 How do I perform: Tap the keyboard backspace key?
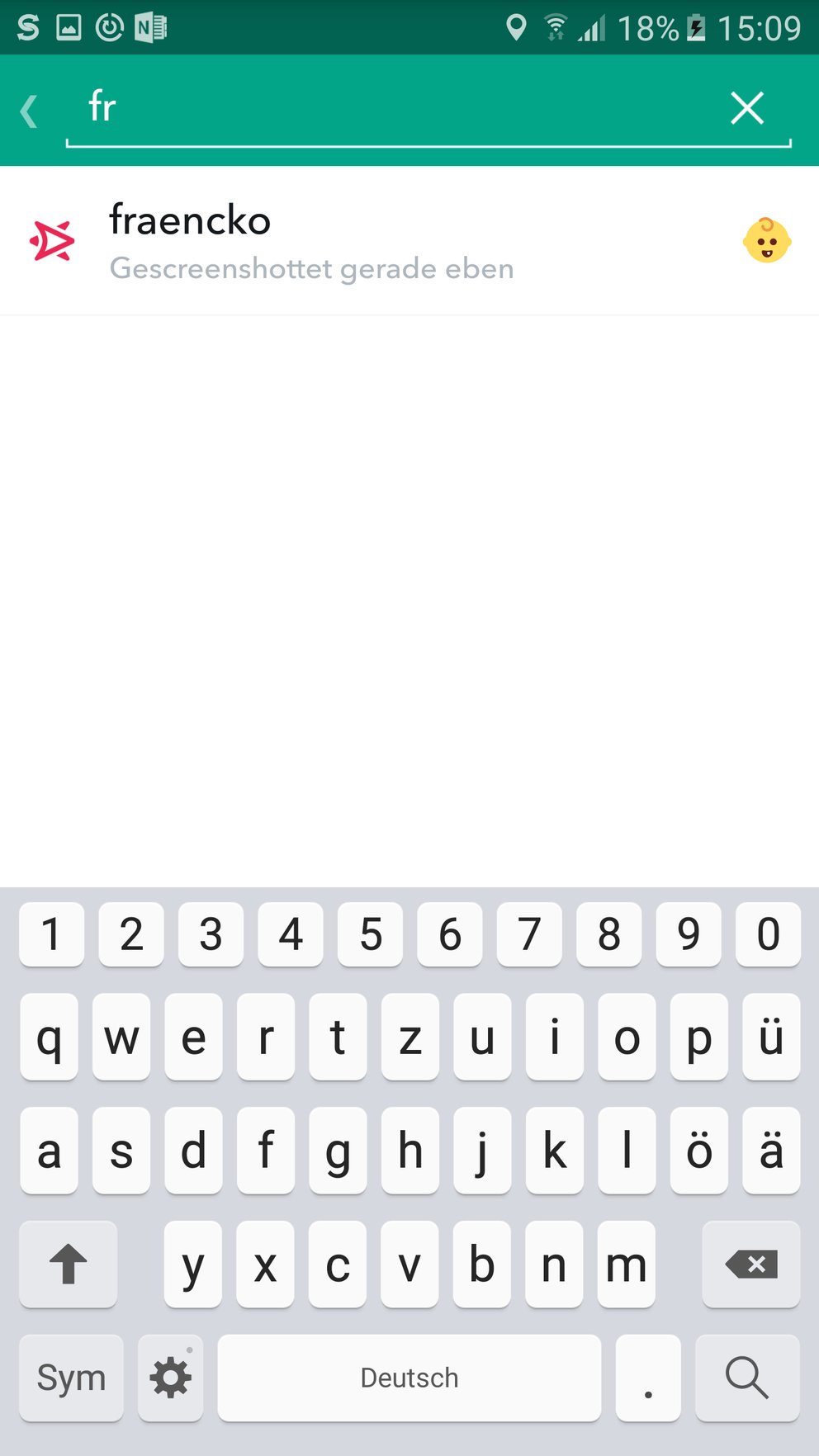tap(751, 1264)
